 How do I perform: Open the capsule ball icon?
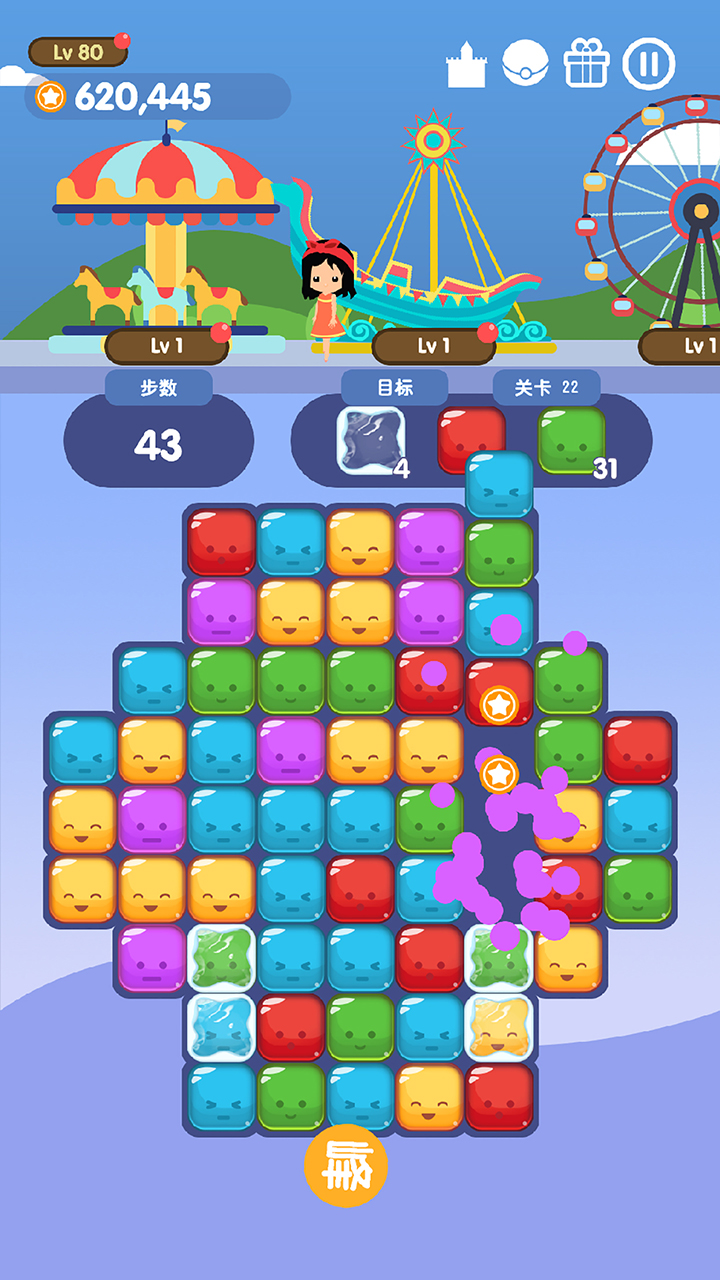click(525, 64)
